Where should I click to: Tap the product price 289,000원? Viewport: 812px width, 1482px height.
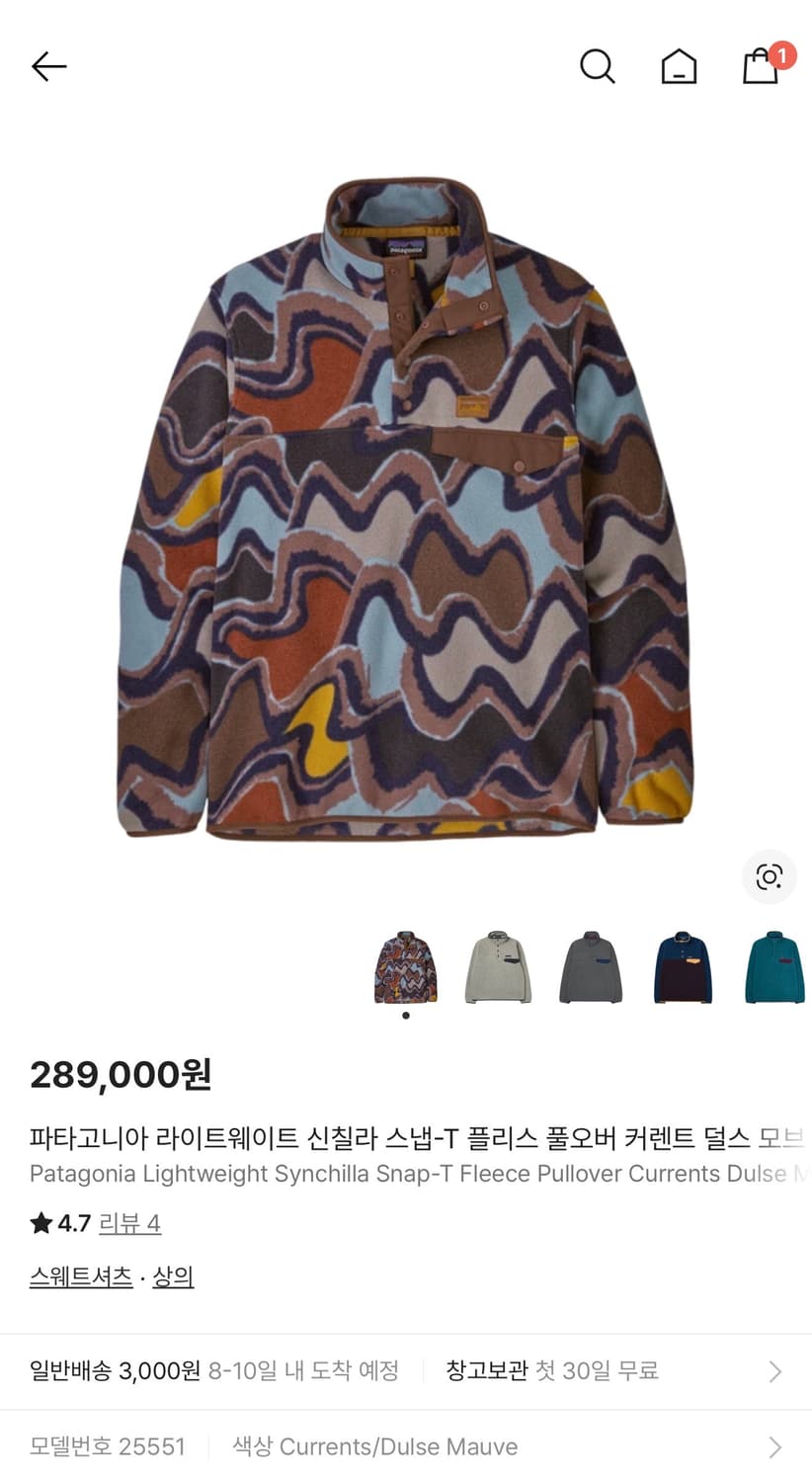pyautogui.click(x=121, y=1075)
